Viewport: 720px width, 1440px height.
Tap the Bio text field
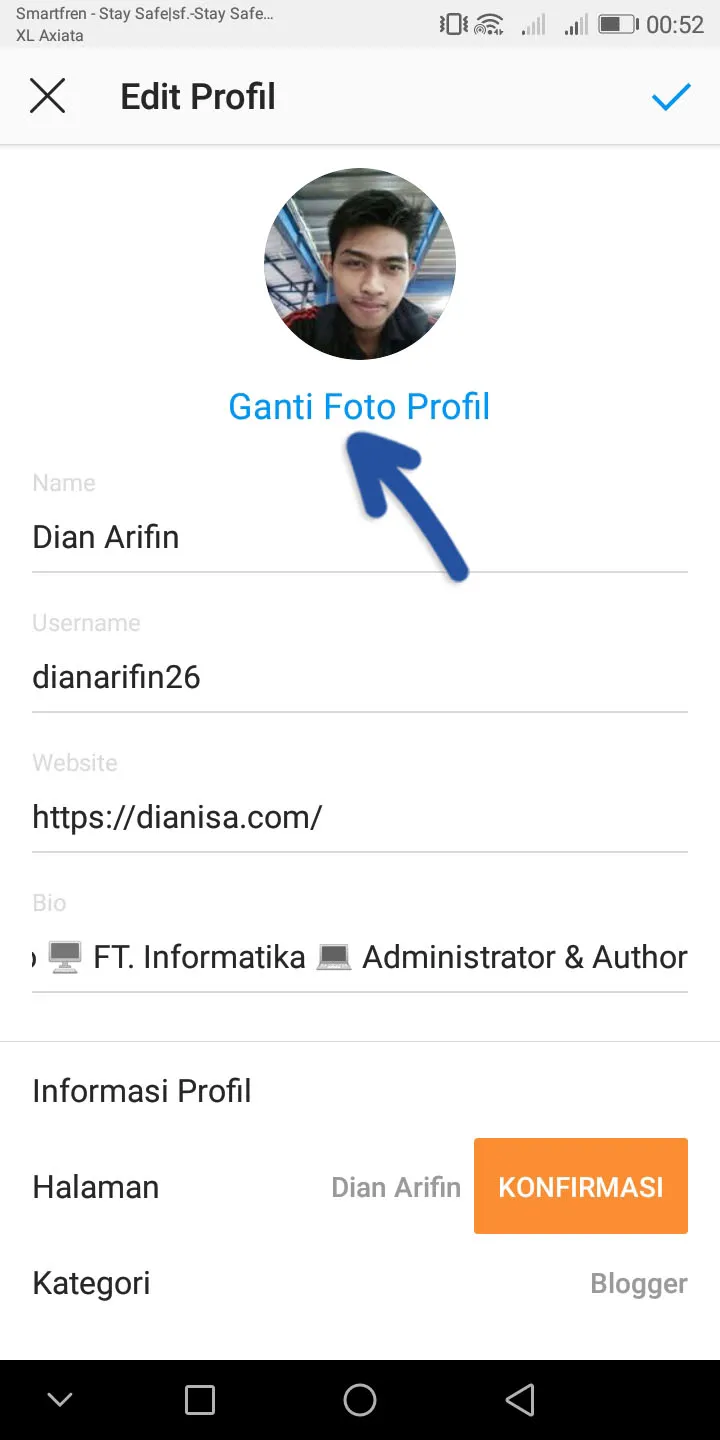[360, 956]
